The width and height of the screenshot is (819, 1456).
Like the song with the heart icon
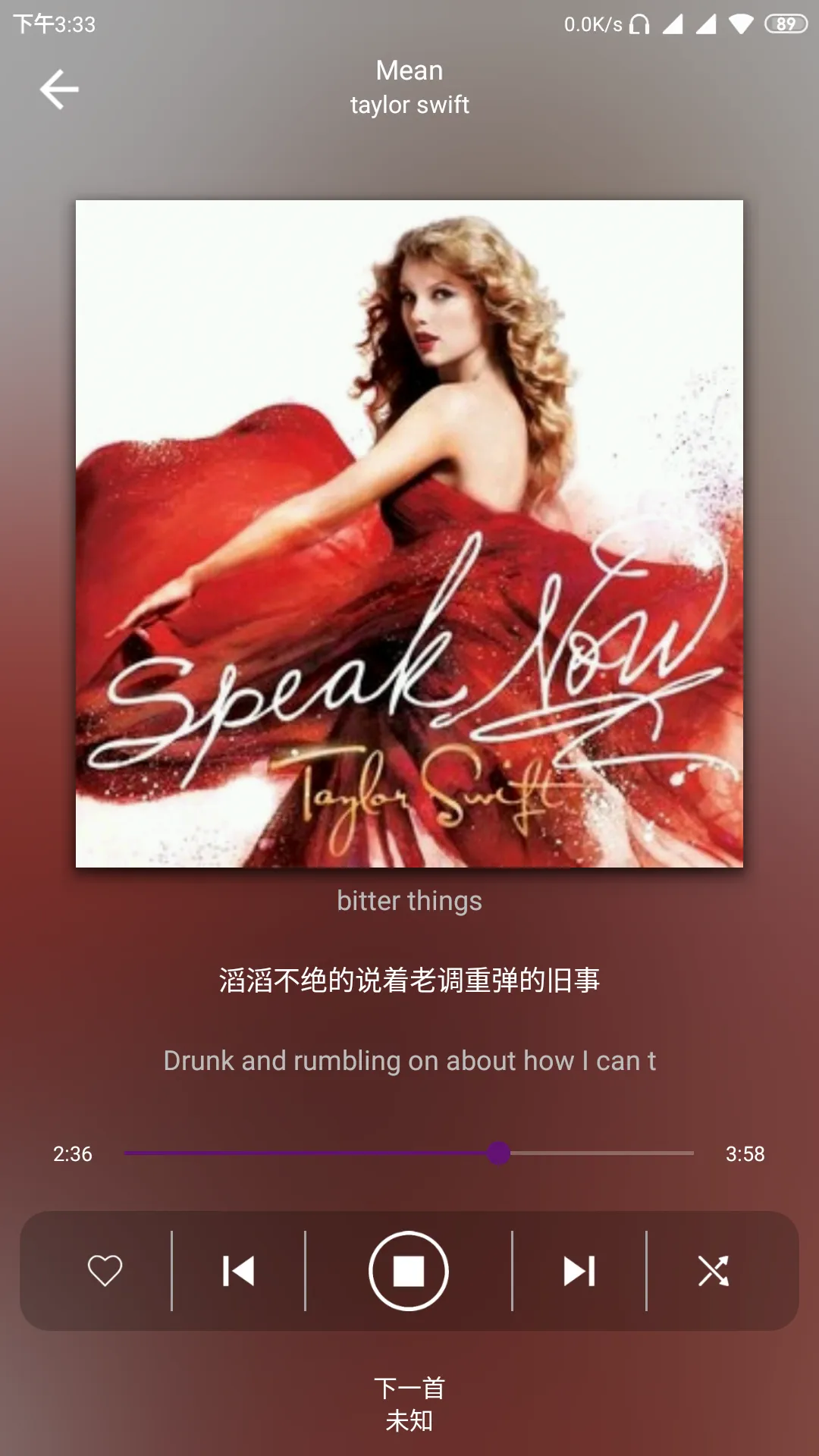point(105,1271)
